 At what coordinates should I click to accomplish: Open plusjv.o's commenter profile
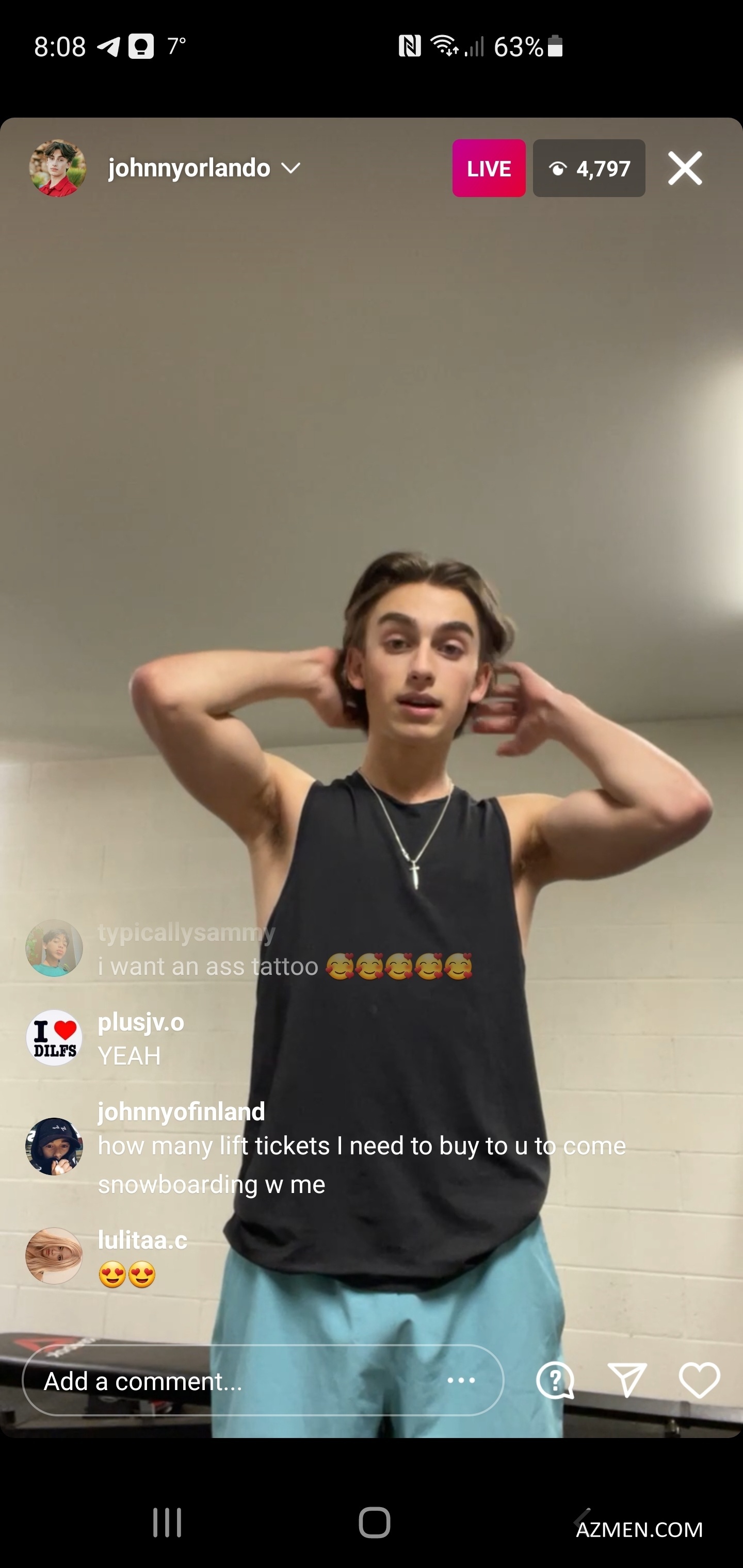click(54, 1038)
